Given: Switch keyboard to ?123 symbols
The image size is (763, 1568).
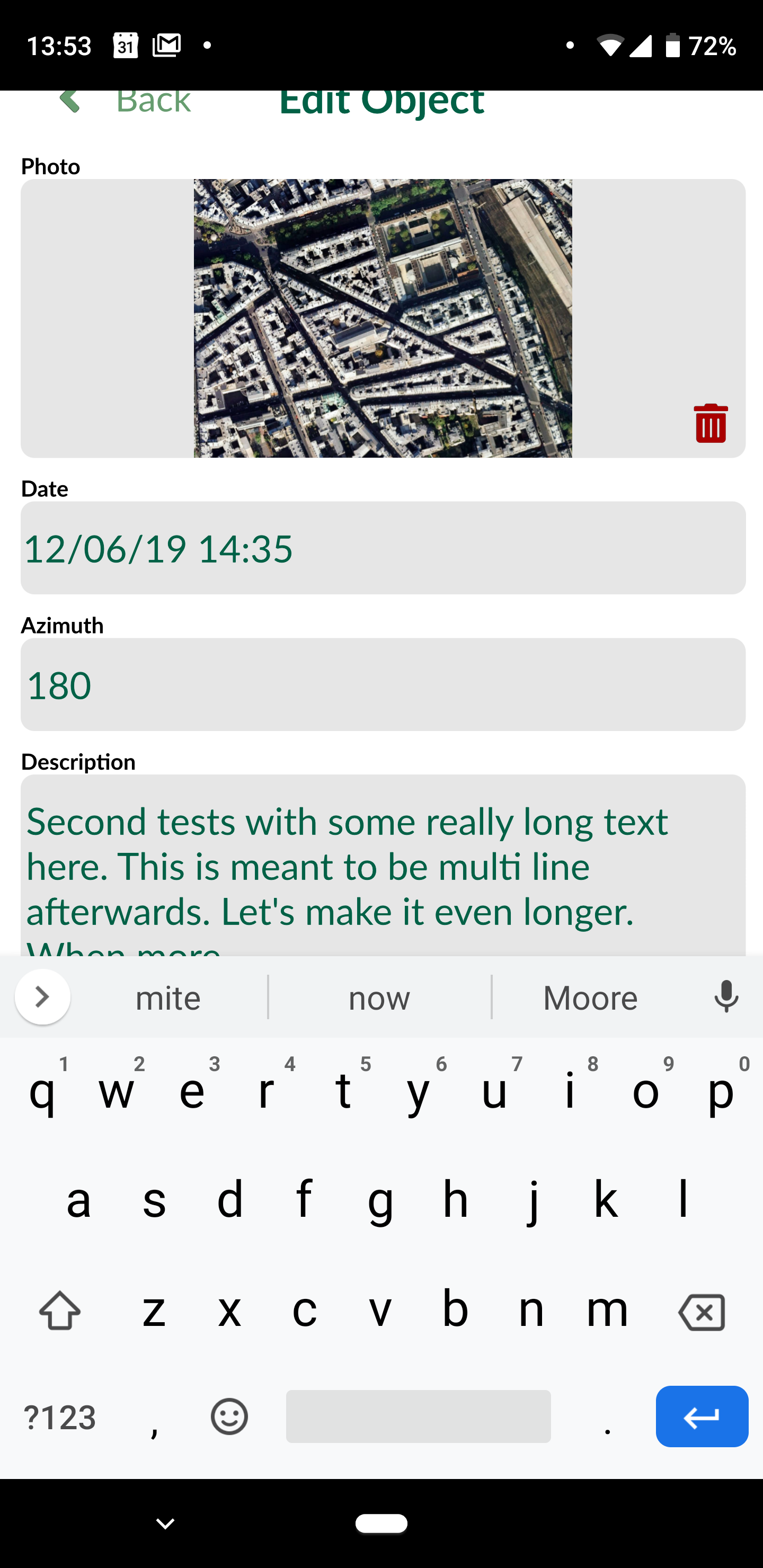Looking at the screenshot, I should pos(60,1417).
